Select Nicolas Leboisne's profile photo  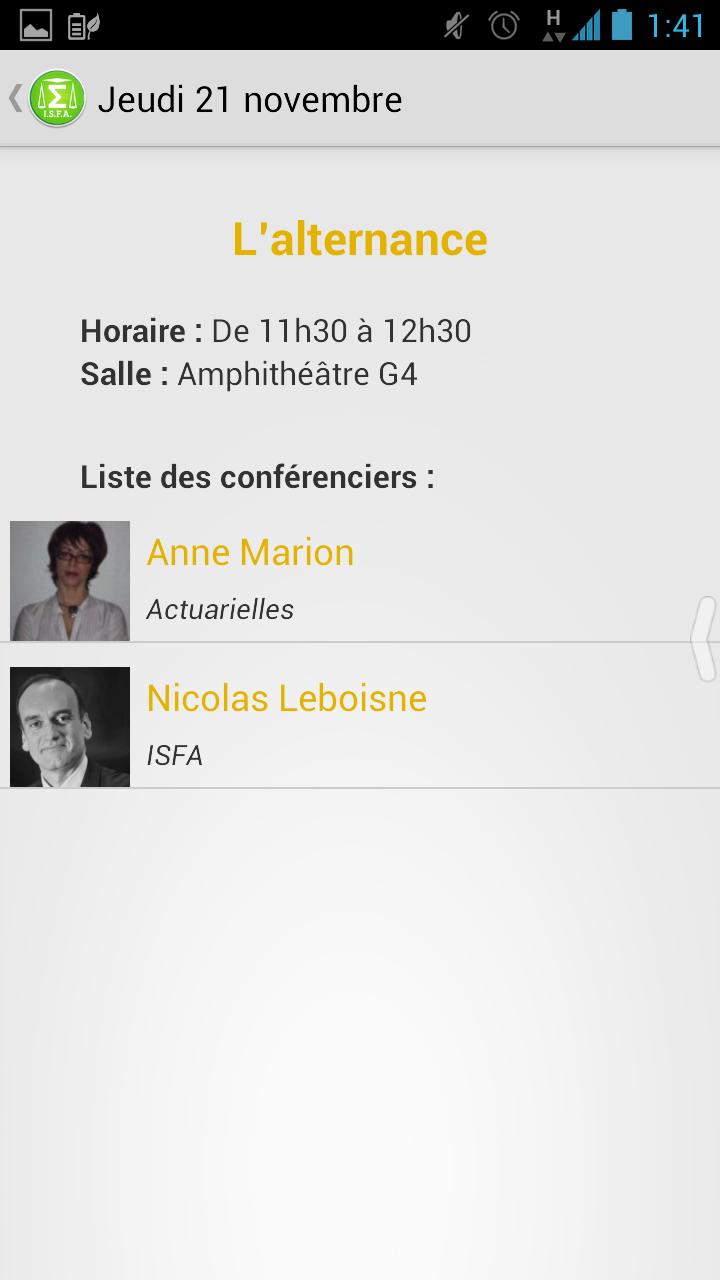coord(69,726)
